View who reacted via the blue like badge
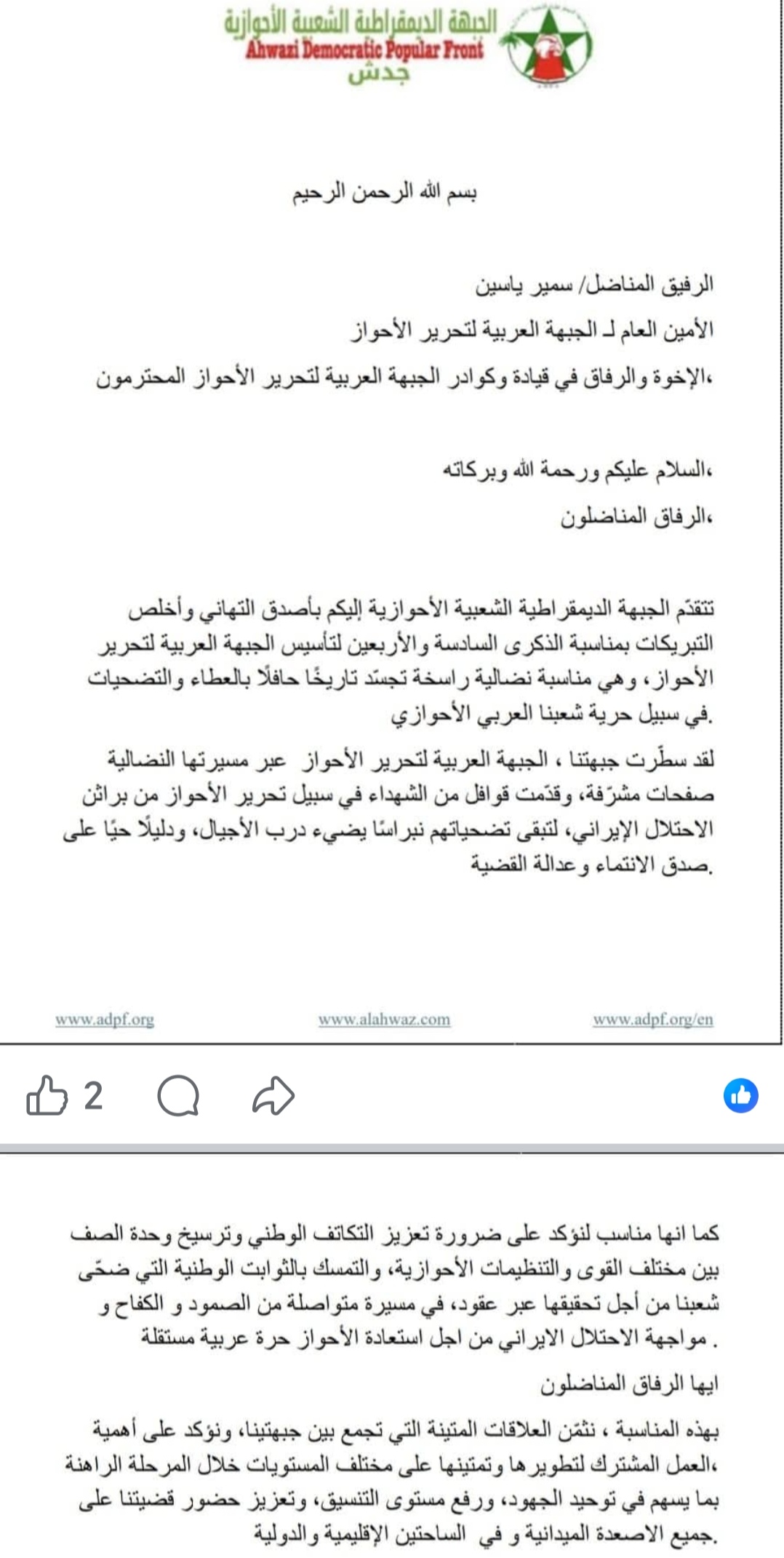784x1558 pixels. (x=740, y=1096)
